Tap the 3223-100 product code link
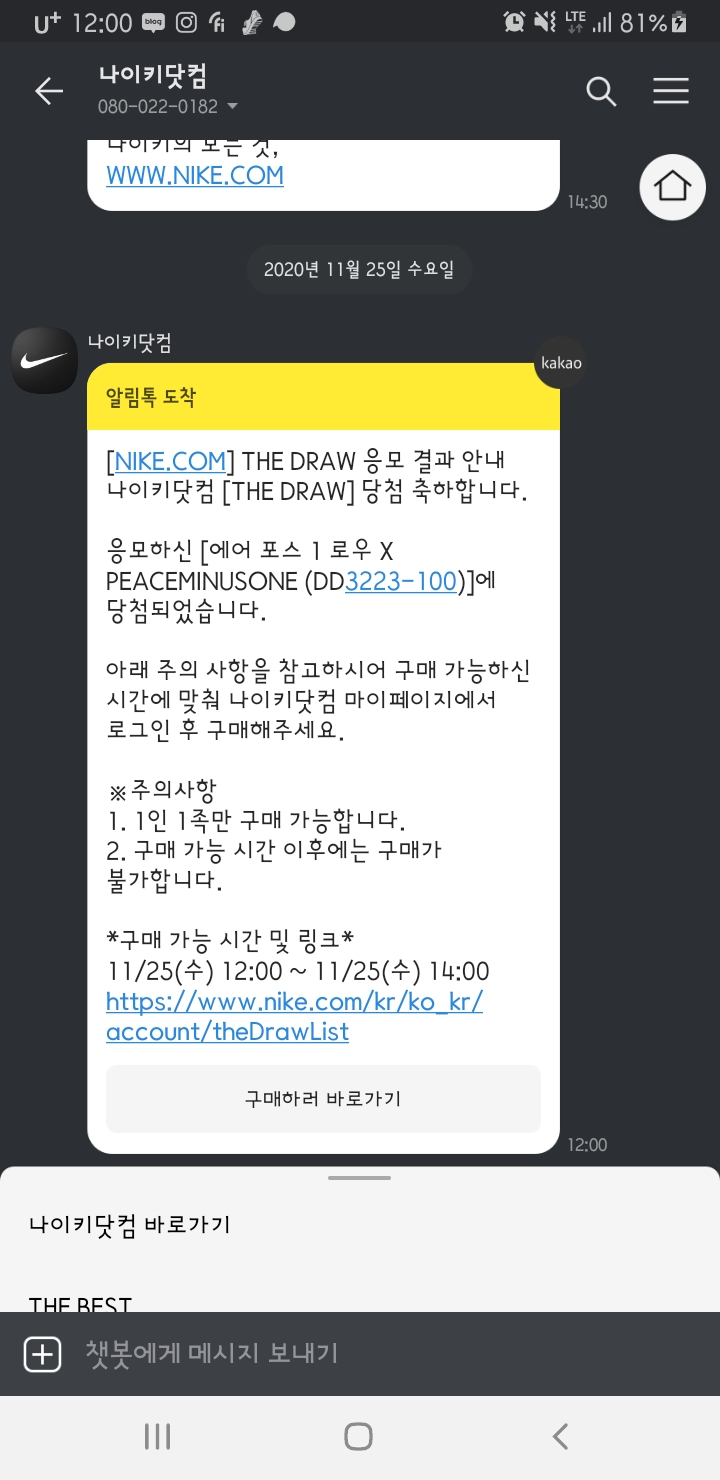720x1480 pixels. coord(401,581)
